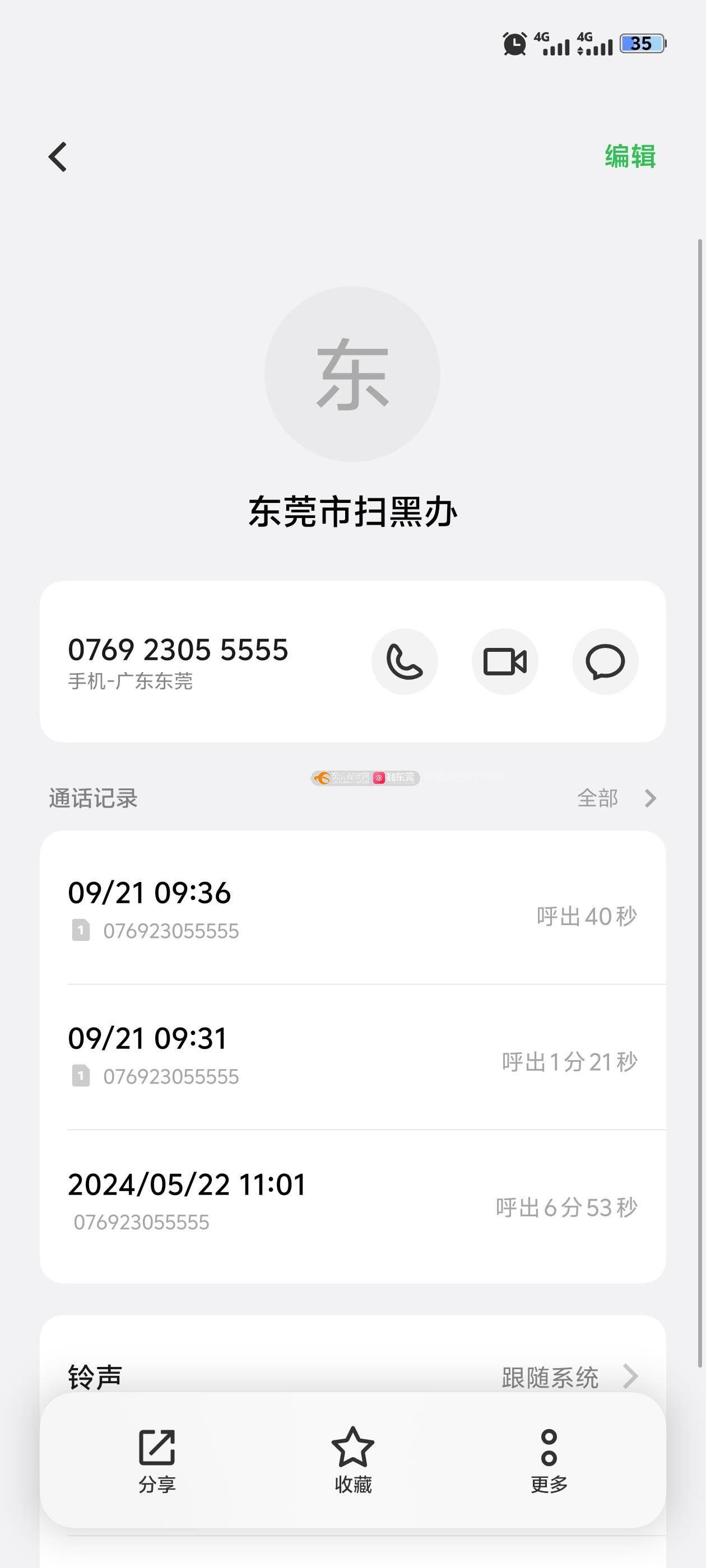Tap 编辑 to edit this contact
The height and width of the screenshot is (1568, 706).
(630, 156)
